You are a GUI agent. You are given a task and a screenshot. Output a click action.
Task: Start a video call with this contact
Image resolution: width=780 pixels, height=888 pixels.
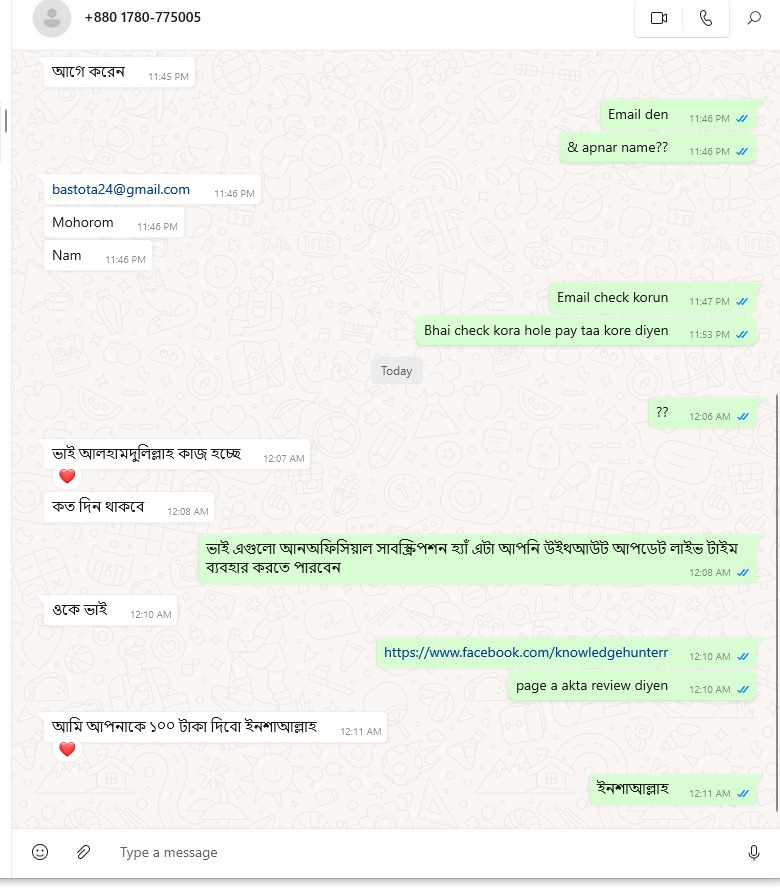(658, 18)
